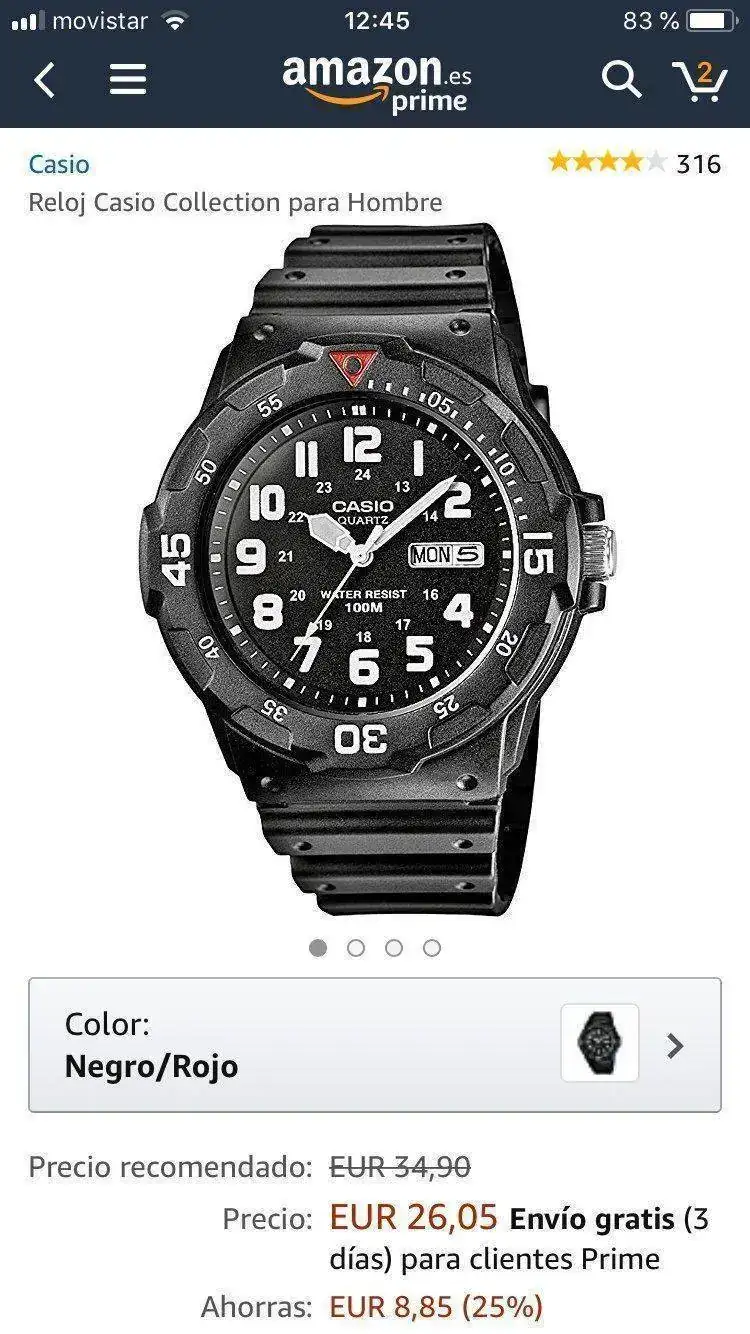
Task: Go back to the previous page
Action: pos(45,80)
